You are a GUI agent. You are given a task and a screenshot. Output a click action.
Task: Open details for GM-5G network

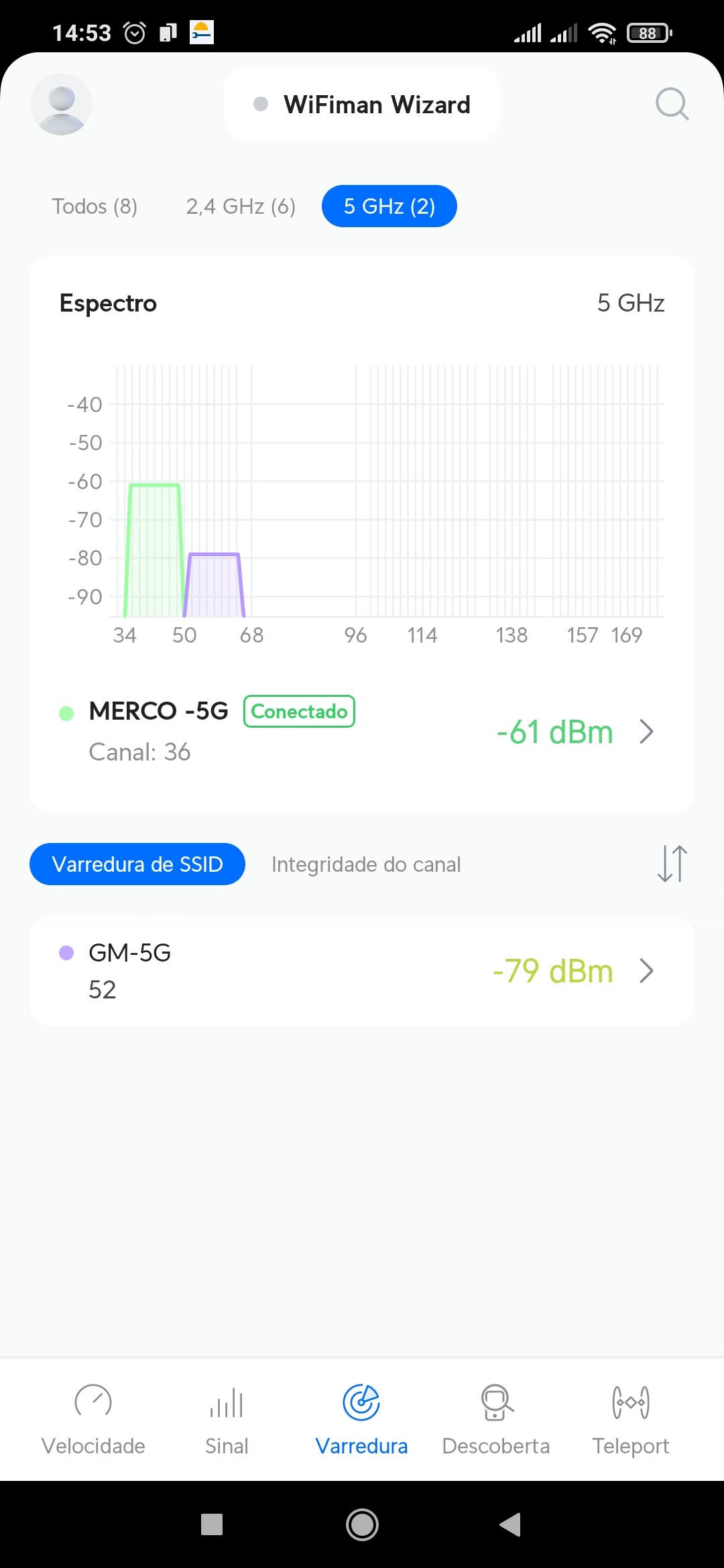click(362, 970)
